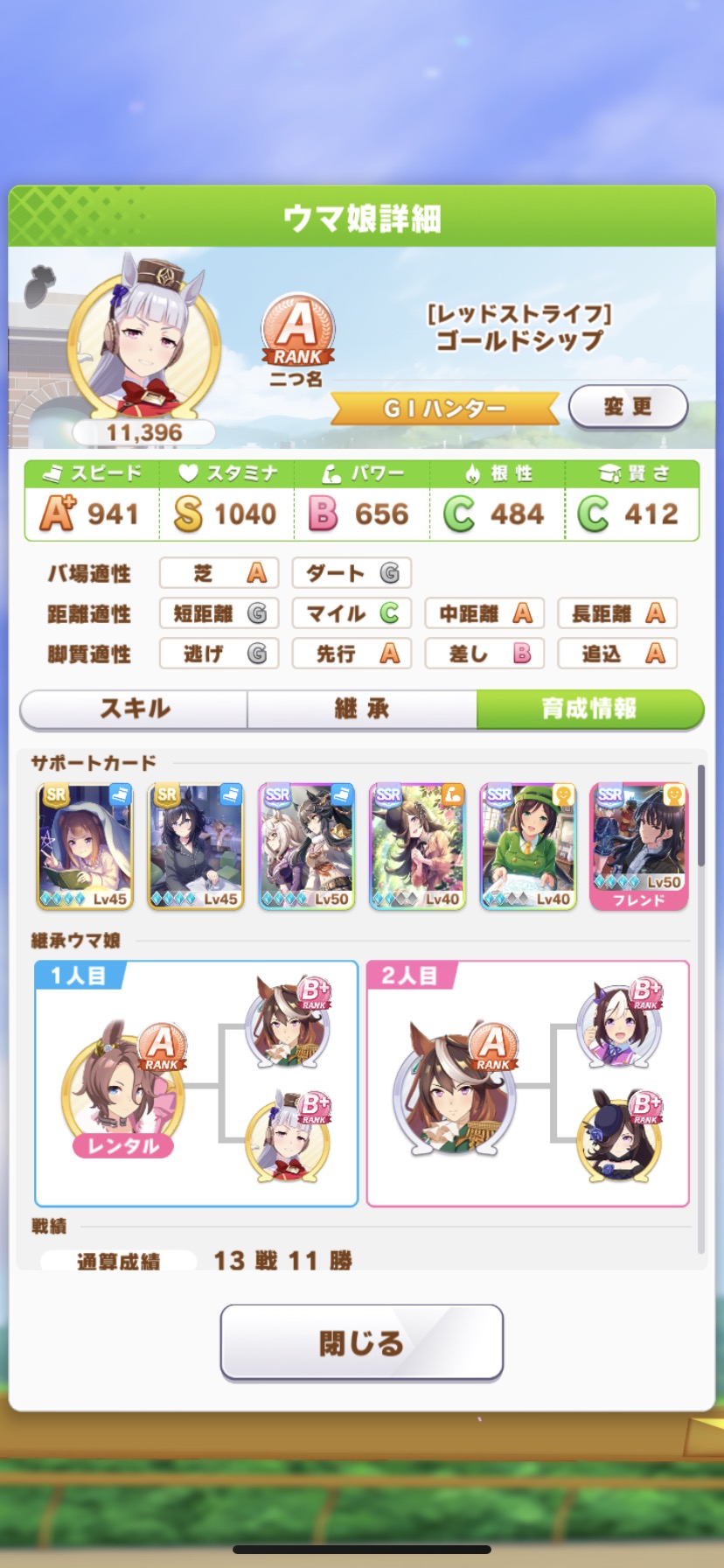This screenshot has height=1568, width=724.
Task: Select the 育成情報 tab
Action: (x=589, y=709)
